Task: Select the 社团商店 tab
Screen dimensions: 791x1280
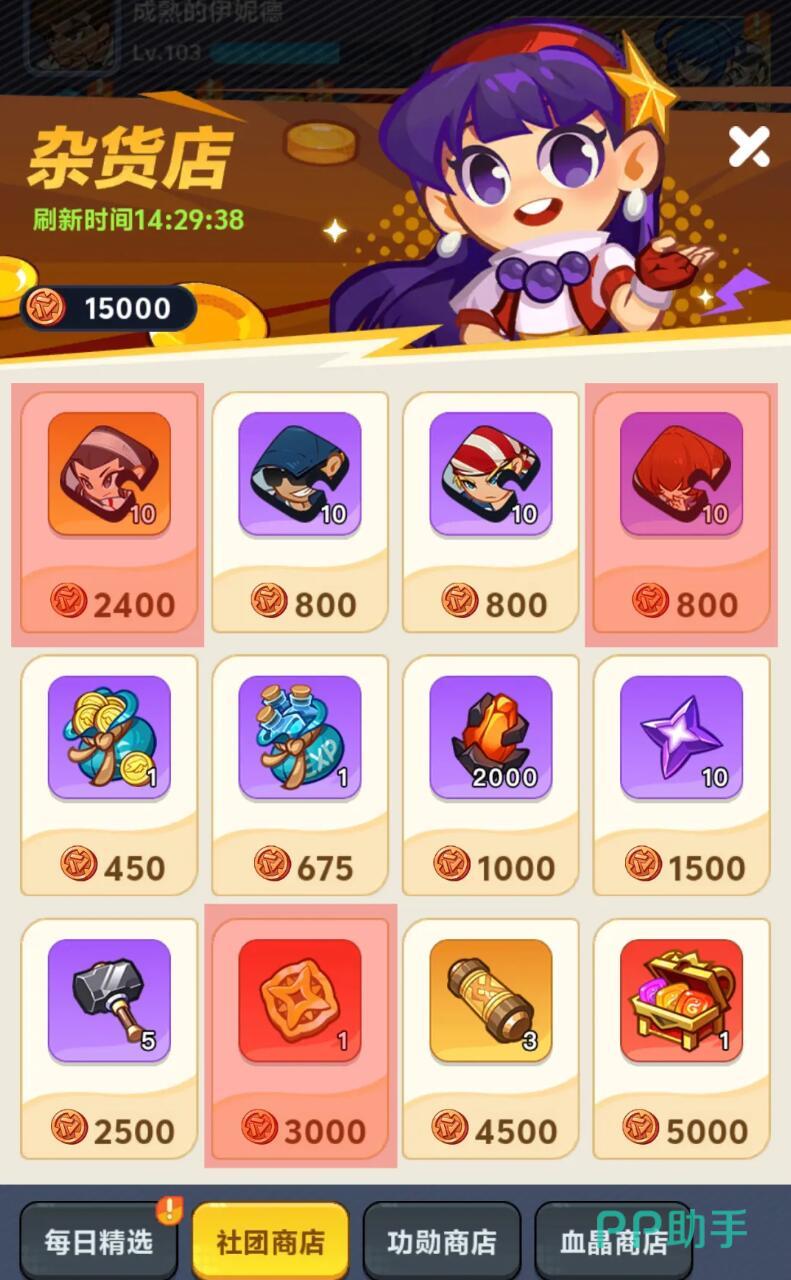Action: [270, 1241]
